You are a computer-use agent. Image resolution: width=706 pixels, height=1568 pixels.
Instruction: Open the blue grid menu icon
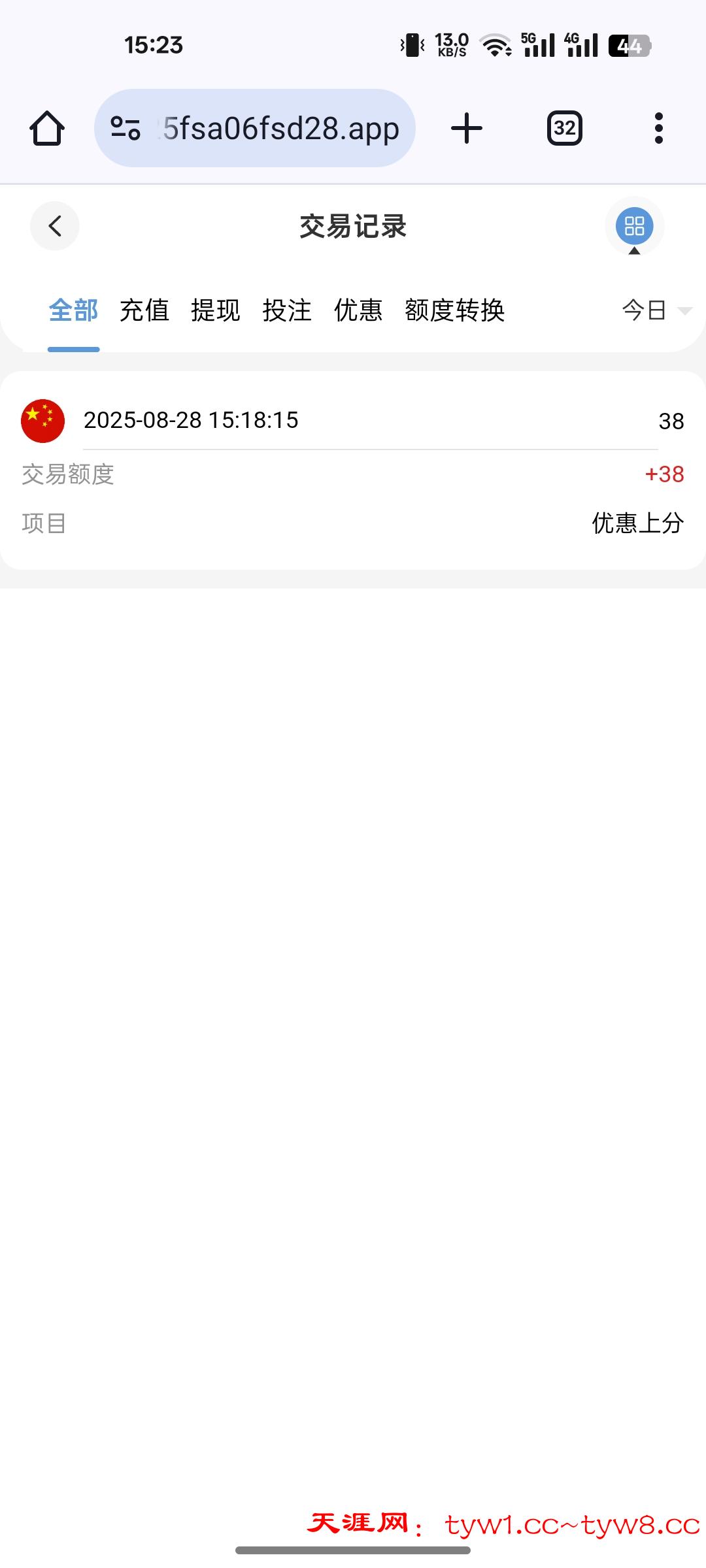(x=634, y=226)
